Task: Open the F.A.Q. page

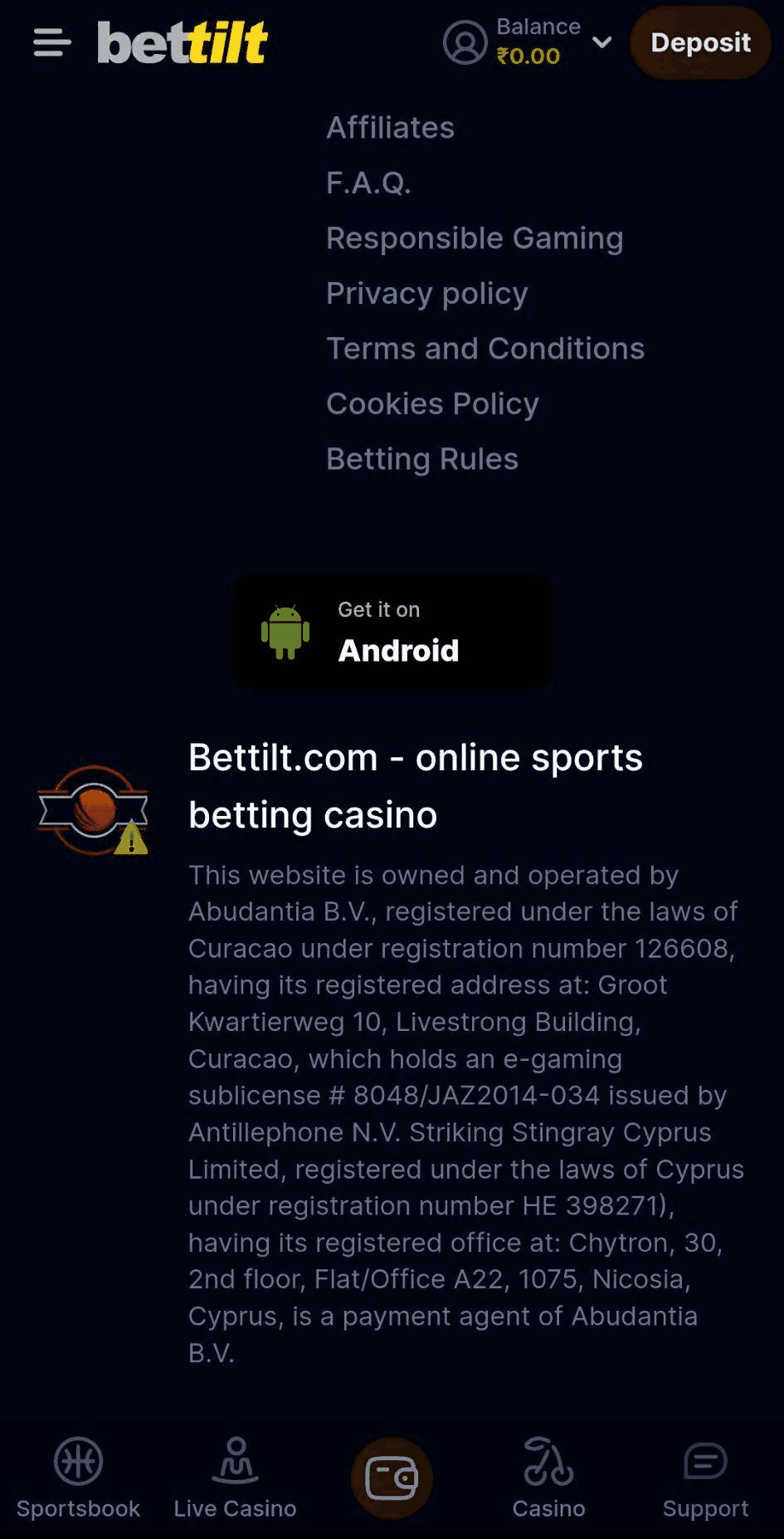Action: click(368, 183)
